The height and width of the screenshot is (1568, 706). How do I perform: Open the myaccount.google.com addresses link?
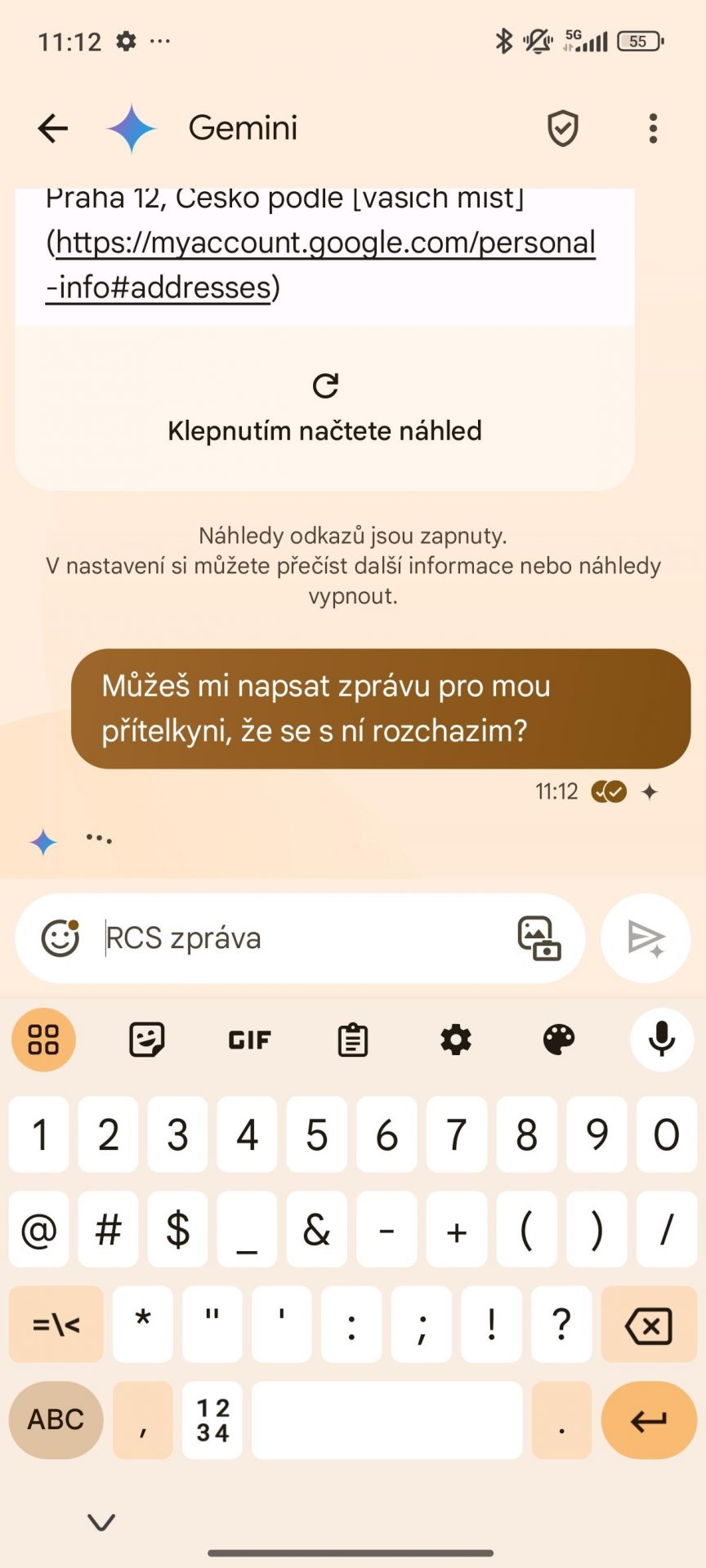[321, 265]
